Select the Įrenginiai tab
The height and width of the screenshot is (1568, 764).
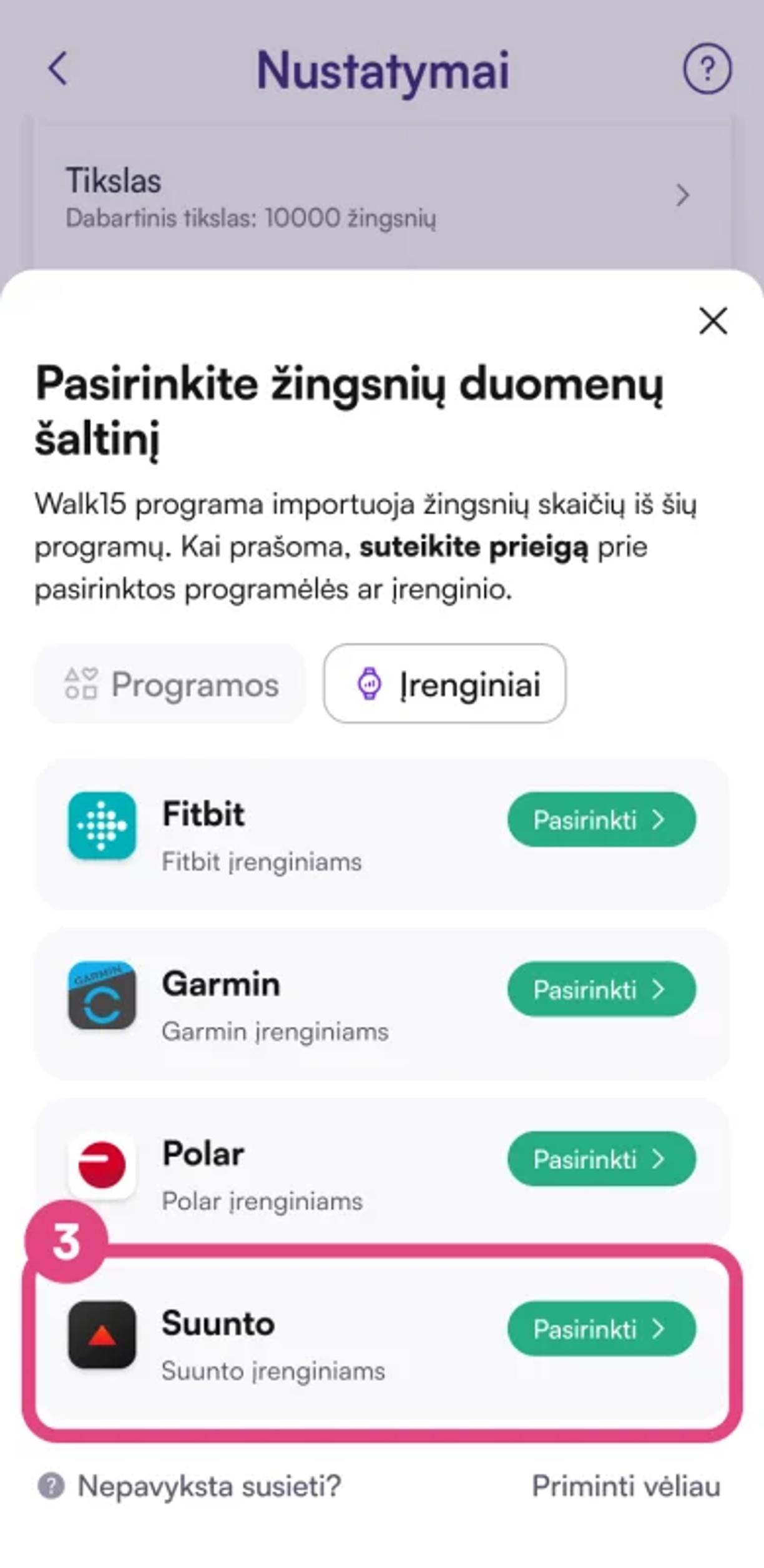[444, 684]
